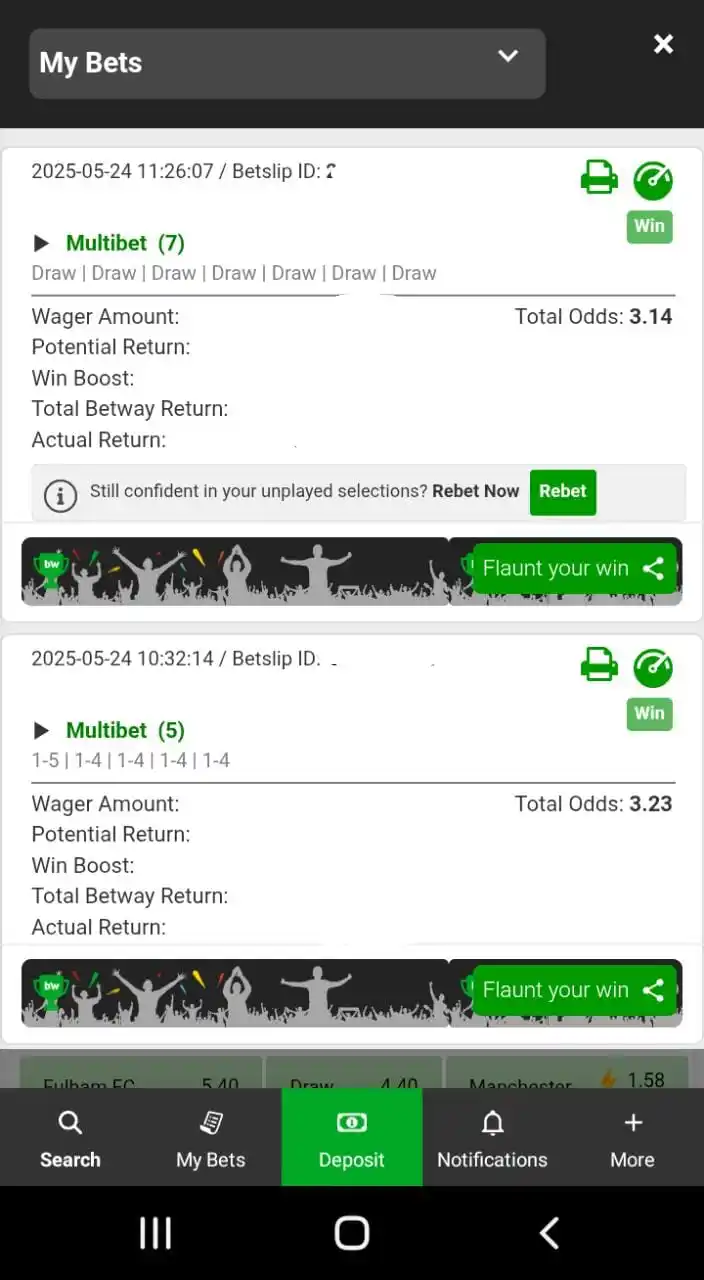The image size is (704, 1280).
Task: Tap the Rebet button
Action: point(562,492)
